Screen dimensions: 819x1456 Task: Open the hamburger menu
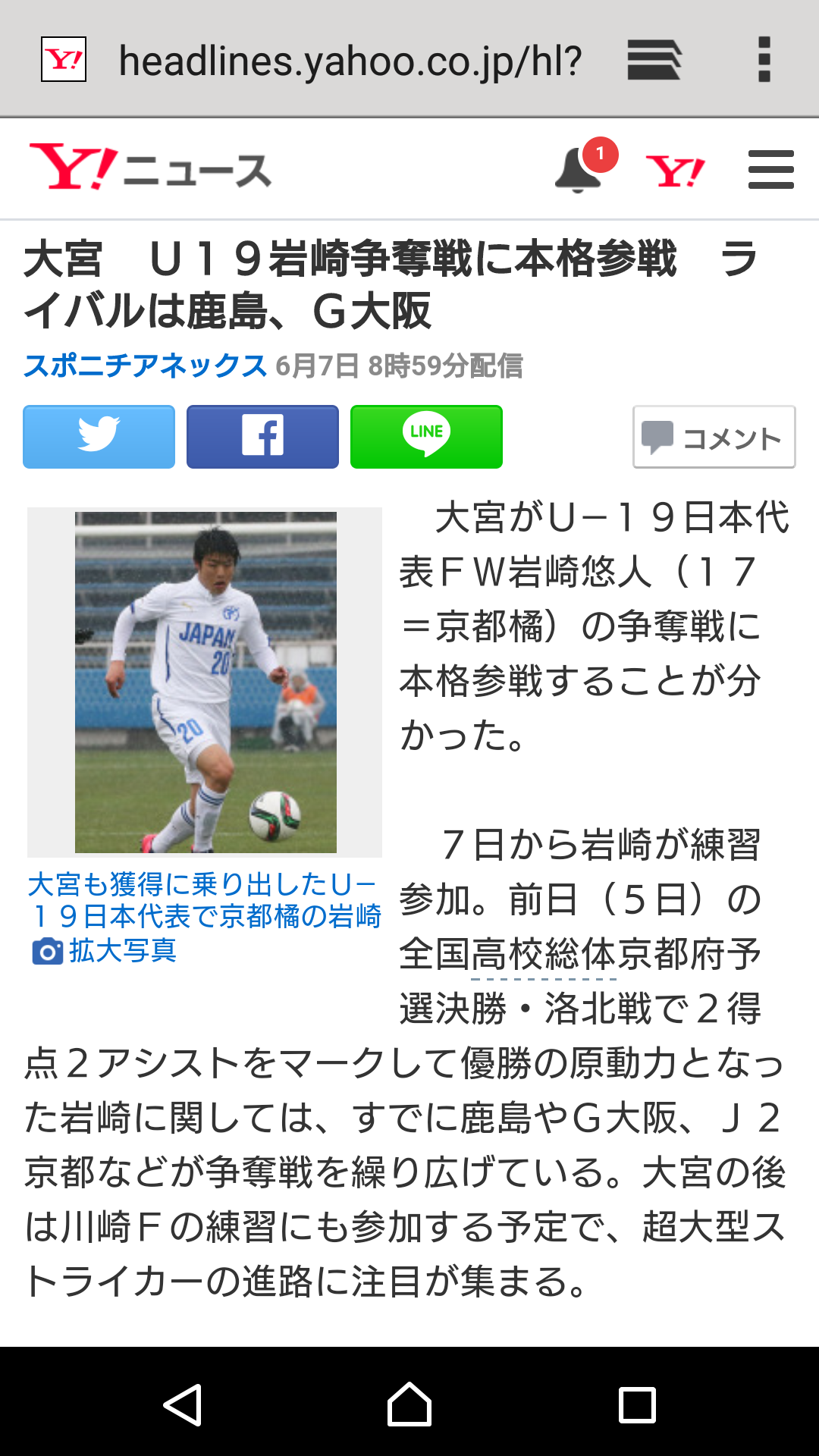pyautogui.click(x=770, y=170)
